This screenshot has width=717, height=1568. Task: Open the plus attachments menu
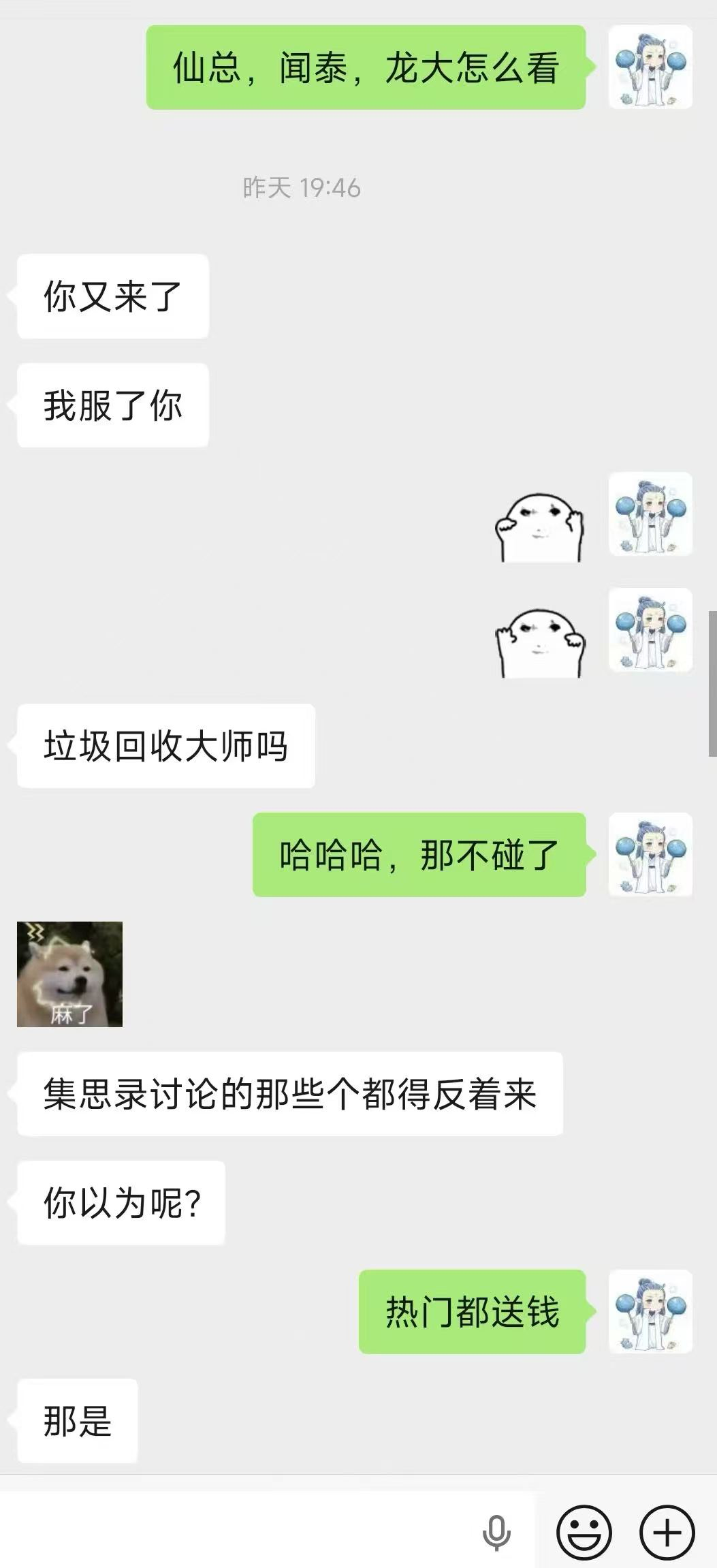[667, 1533]
